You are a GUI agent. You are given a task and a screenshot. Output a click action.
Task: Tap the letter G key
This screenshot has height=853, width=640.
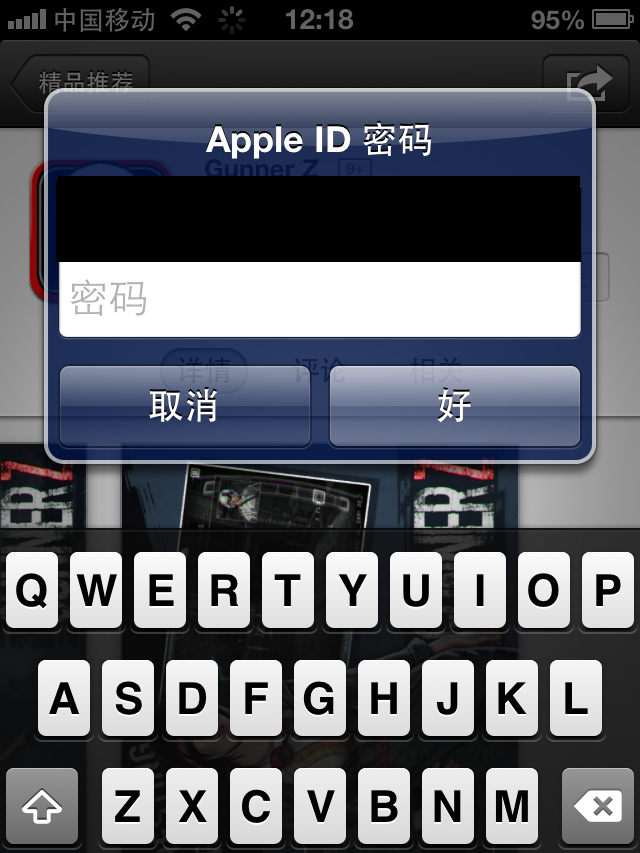[320, 698]
